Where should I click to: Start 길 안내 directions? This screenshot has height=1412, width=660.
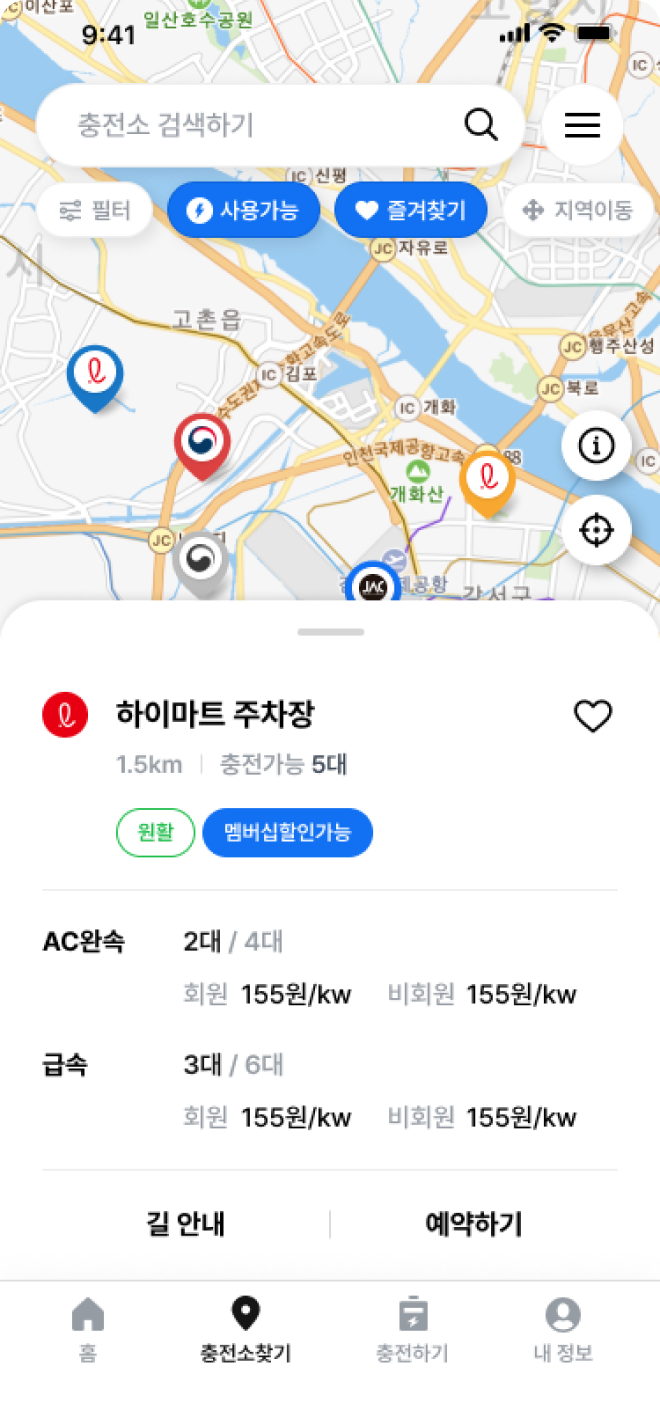pyautogui.click(x=186, y=1224)
